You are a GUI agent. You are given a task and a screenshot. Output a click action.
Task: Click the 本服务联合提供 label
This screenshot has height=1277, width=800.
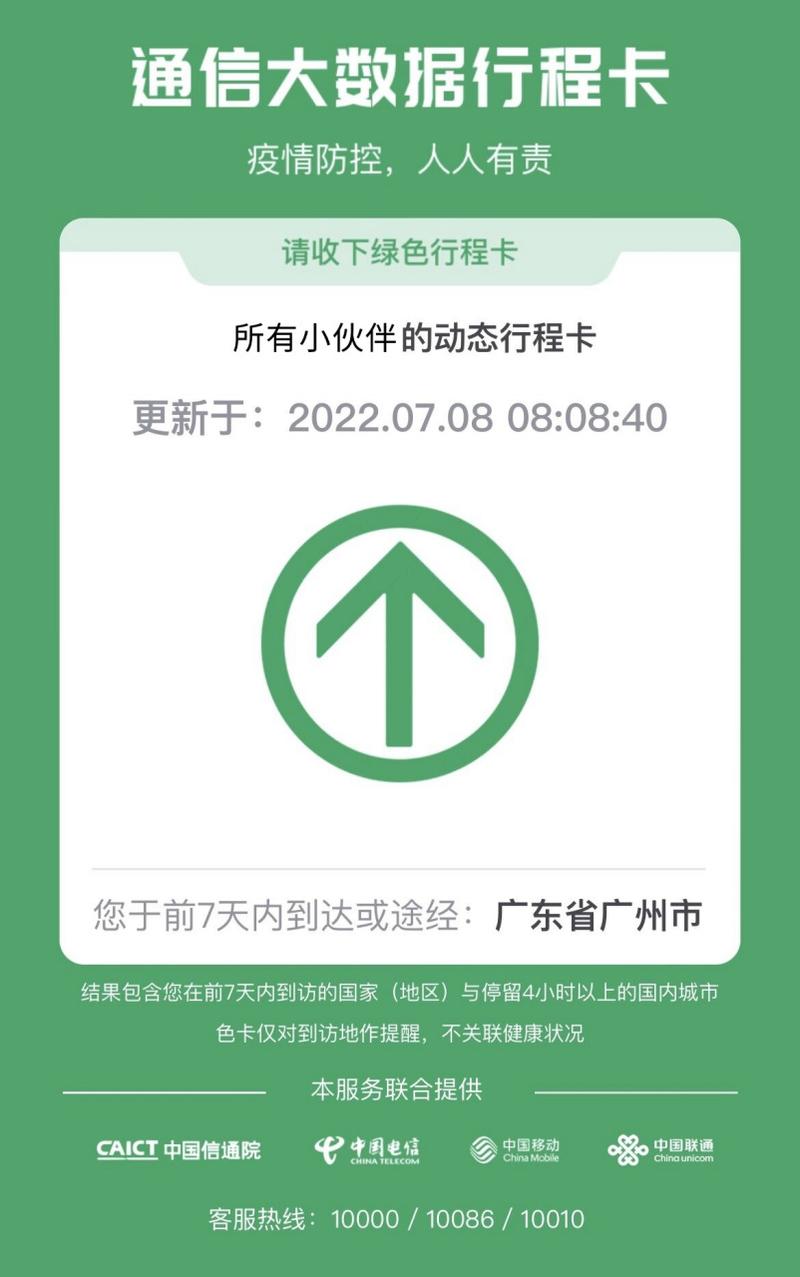pos(400,1093)
